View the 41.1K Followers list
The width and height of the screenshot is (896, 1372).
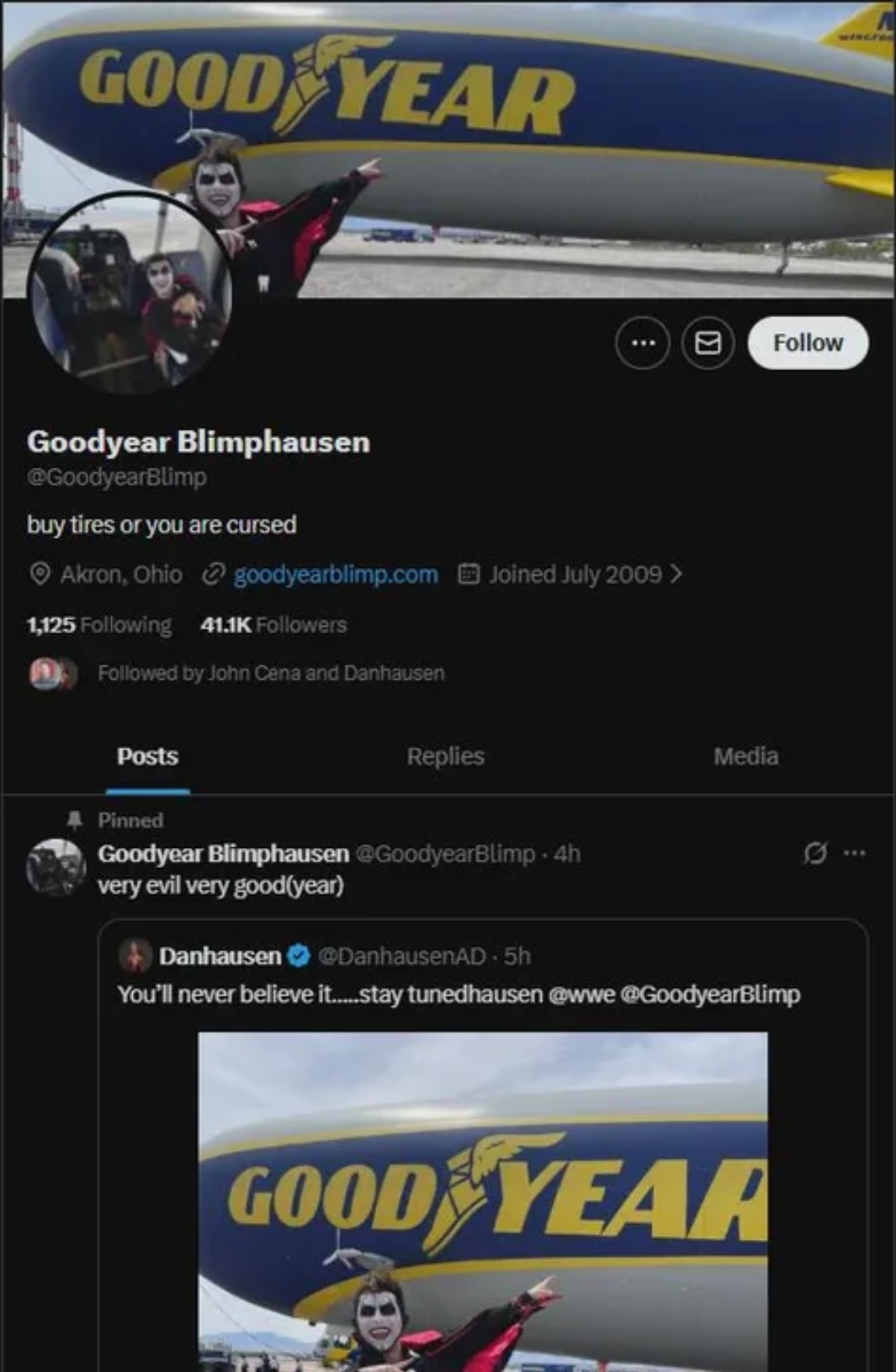point(273,625)
